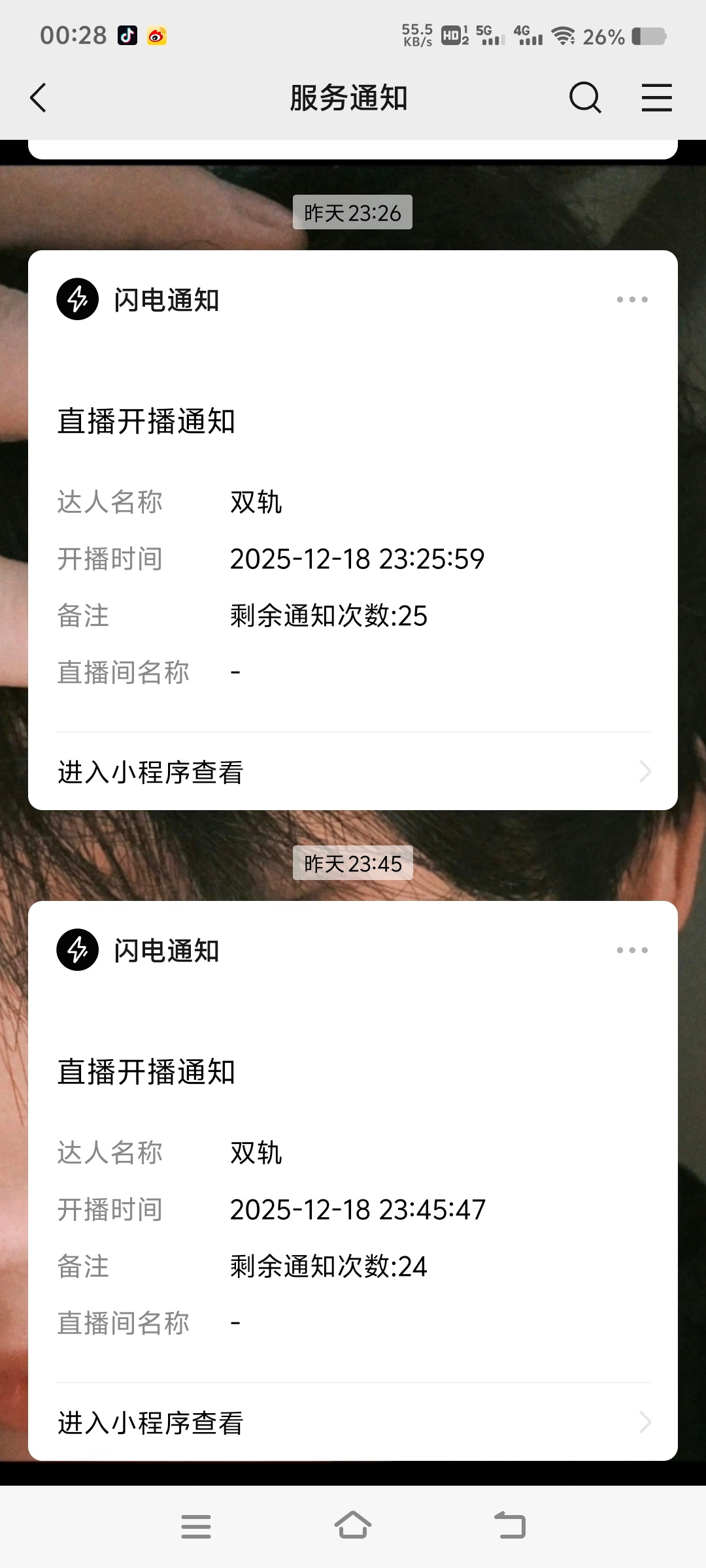Open 进入小程序查看 on the 23:45 notification
The height and width of the screenshot is (1568, 706).
pos(148,1423)
